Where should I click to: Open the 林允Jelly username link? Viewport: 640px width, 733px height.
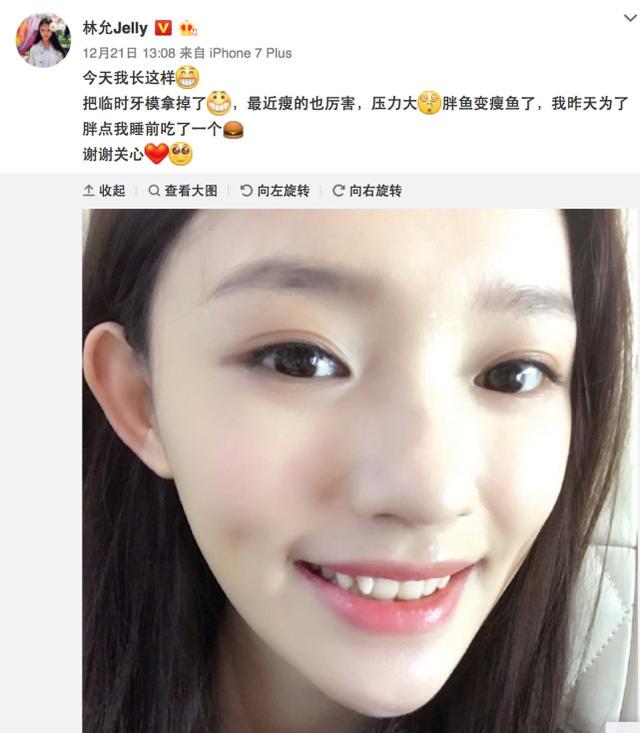tap(114, 28)
